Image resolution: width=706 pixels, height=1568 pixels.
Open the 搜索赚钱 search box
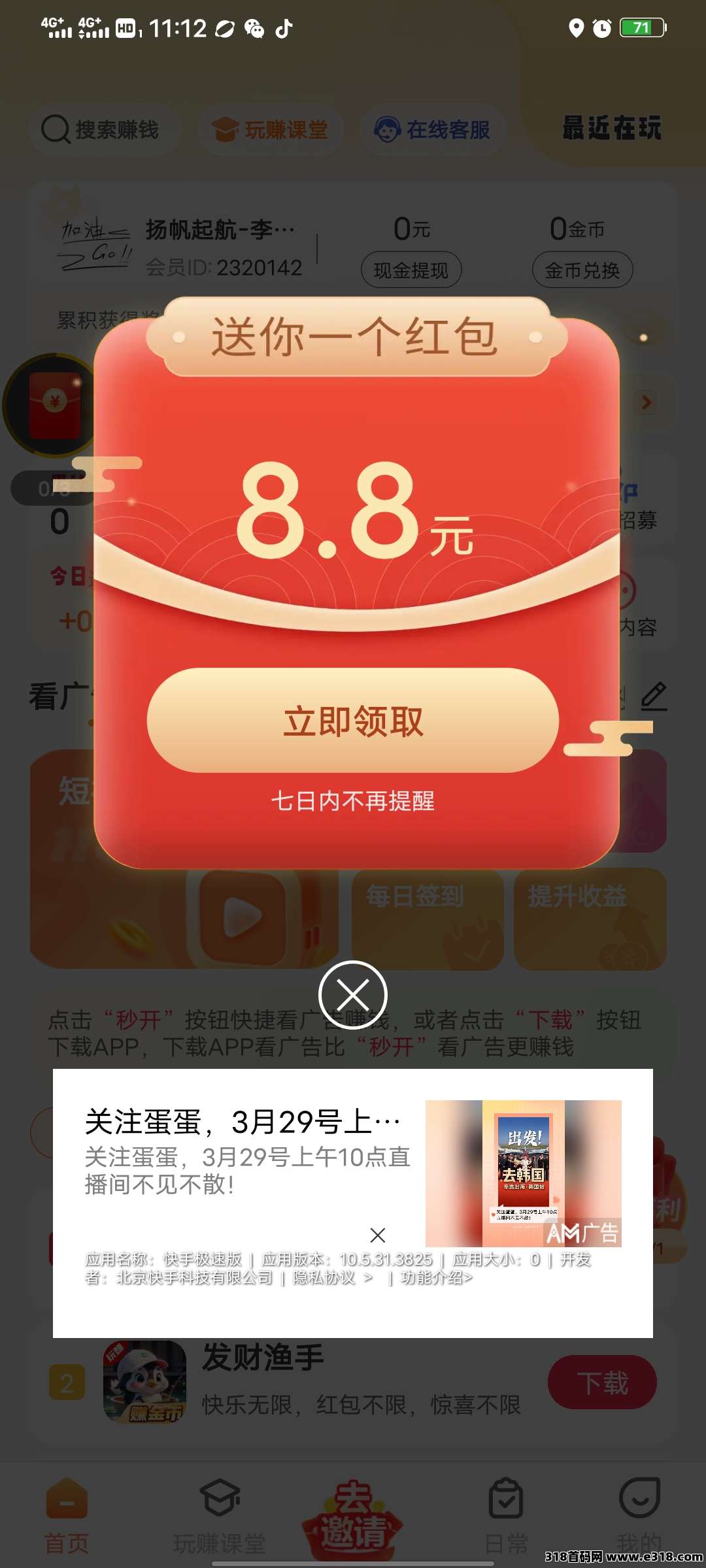(x=101, y=129)
